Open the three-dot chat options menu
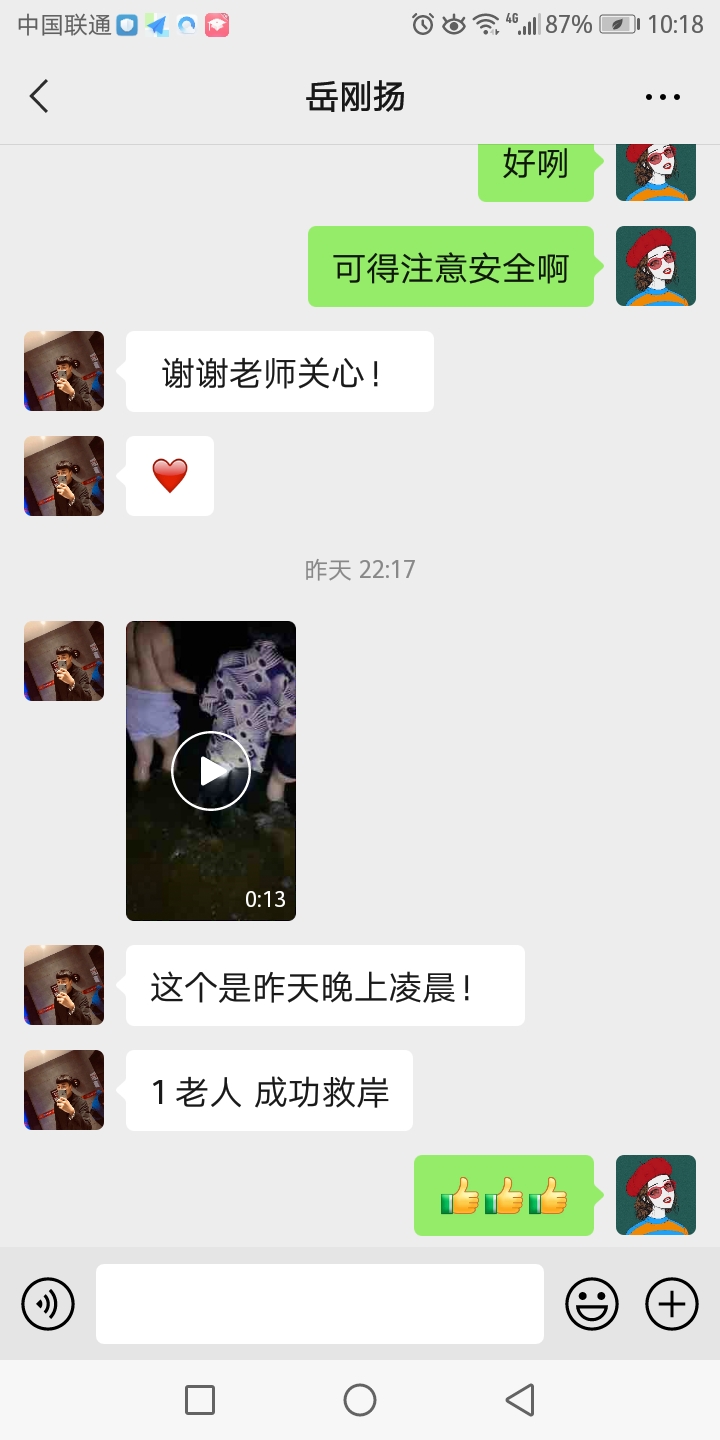This screenshot has height=1440, width=720. point(662,97)
